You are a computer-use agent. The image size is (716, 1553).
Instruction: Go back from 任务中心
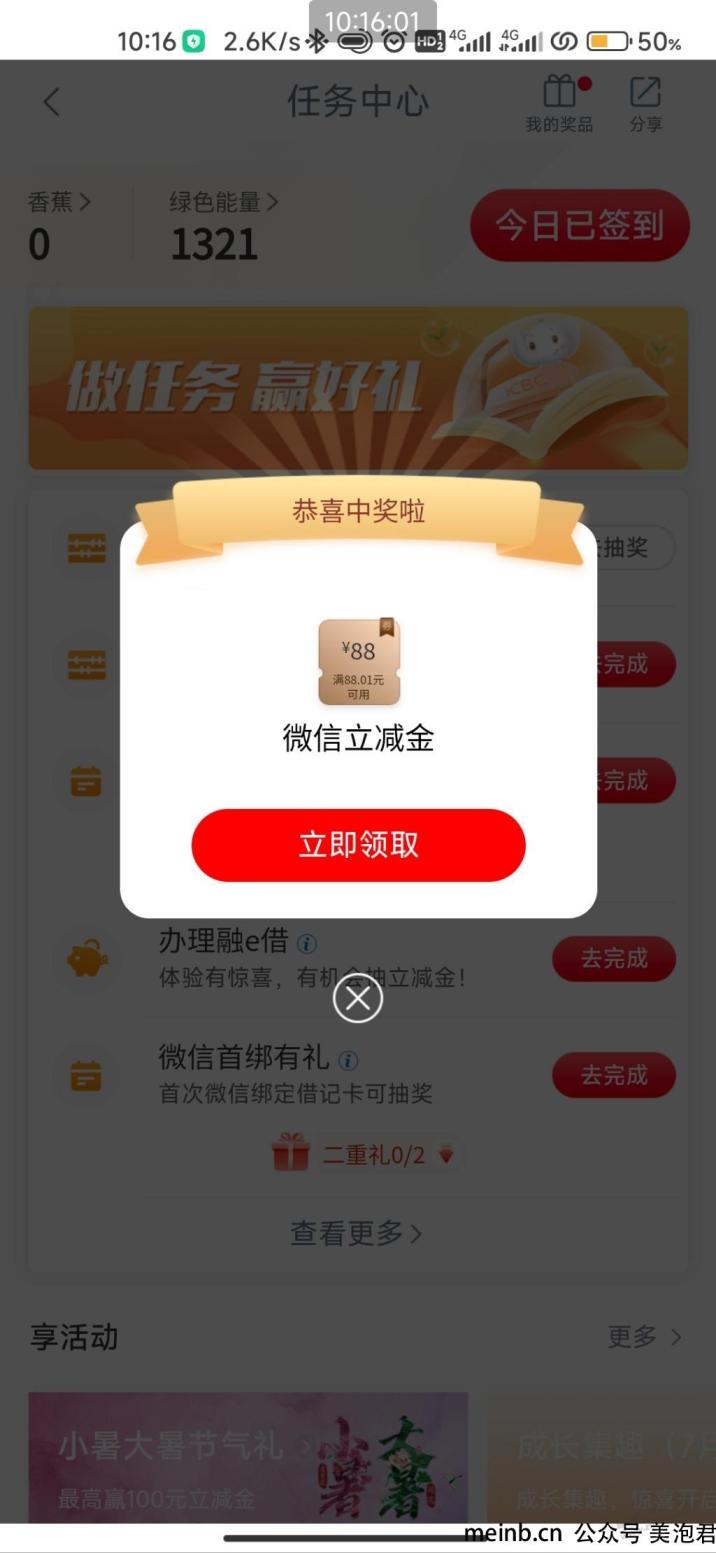52,101
